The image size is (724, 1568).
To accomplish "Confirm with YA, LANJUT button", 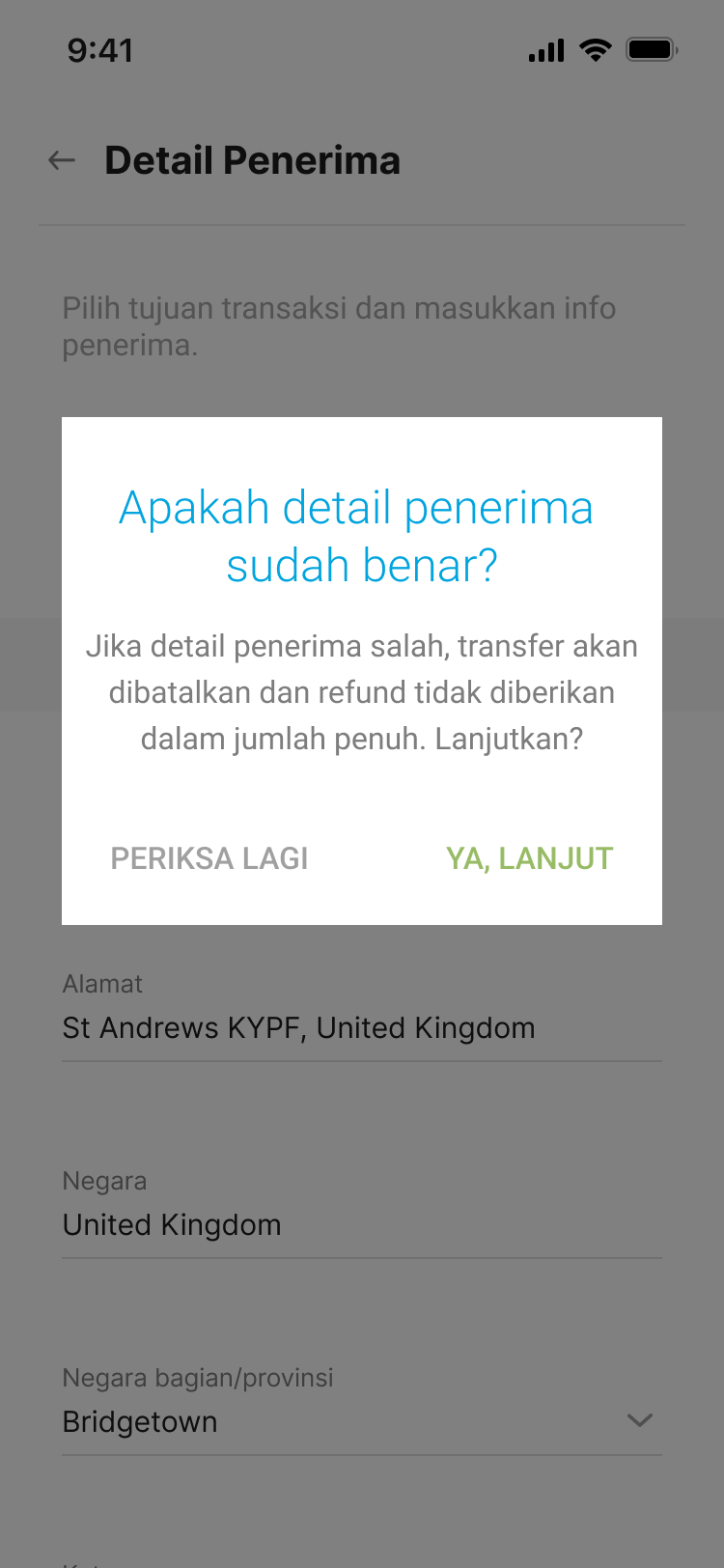I will tap(529, 858).
